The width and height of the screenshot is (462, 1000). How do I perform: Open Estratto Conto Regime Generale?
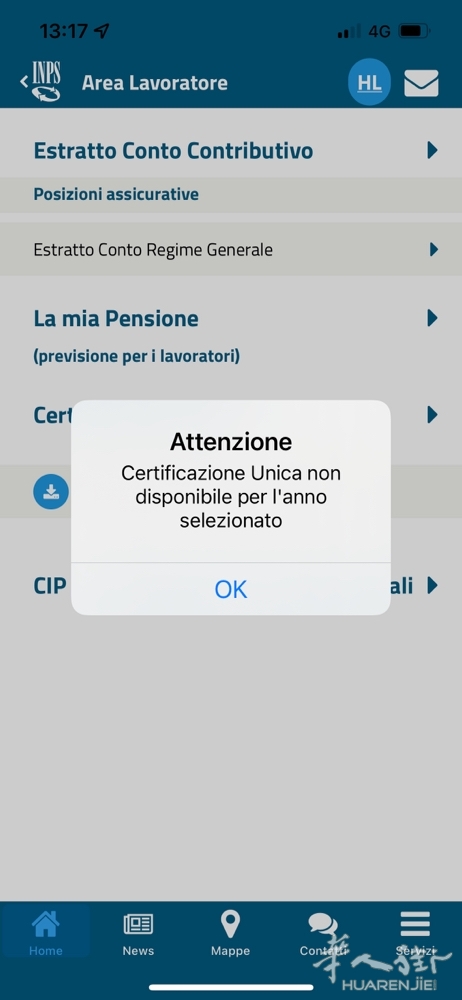point(231,249)
